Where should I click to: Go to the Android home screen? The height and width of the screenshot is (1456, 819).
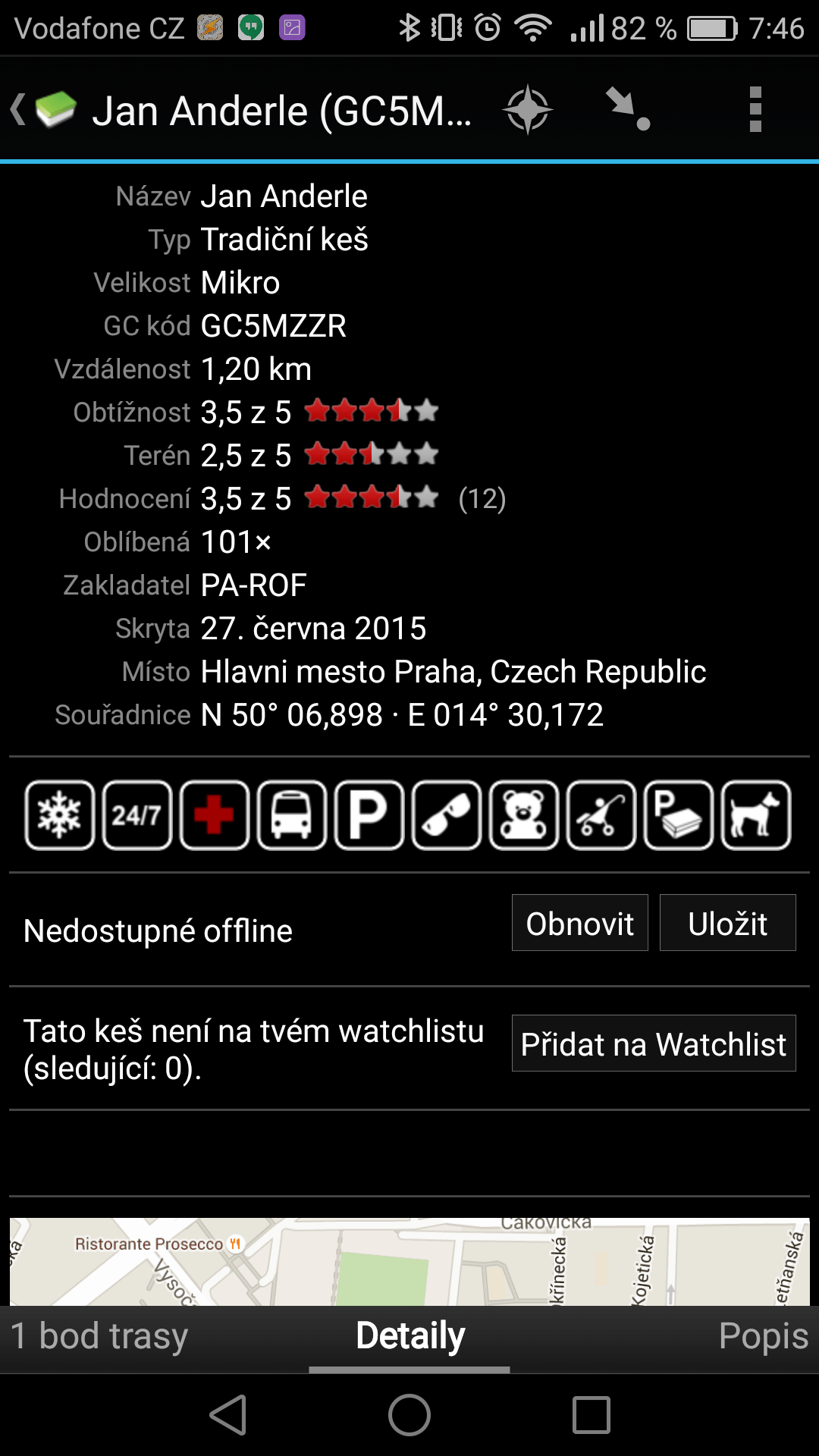coord(409,1415)
